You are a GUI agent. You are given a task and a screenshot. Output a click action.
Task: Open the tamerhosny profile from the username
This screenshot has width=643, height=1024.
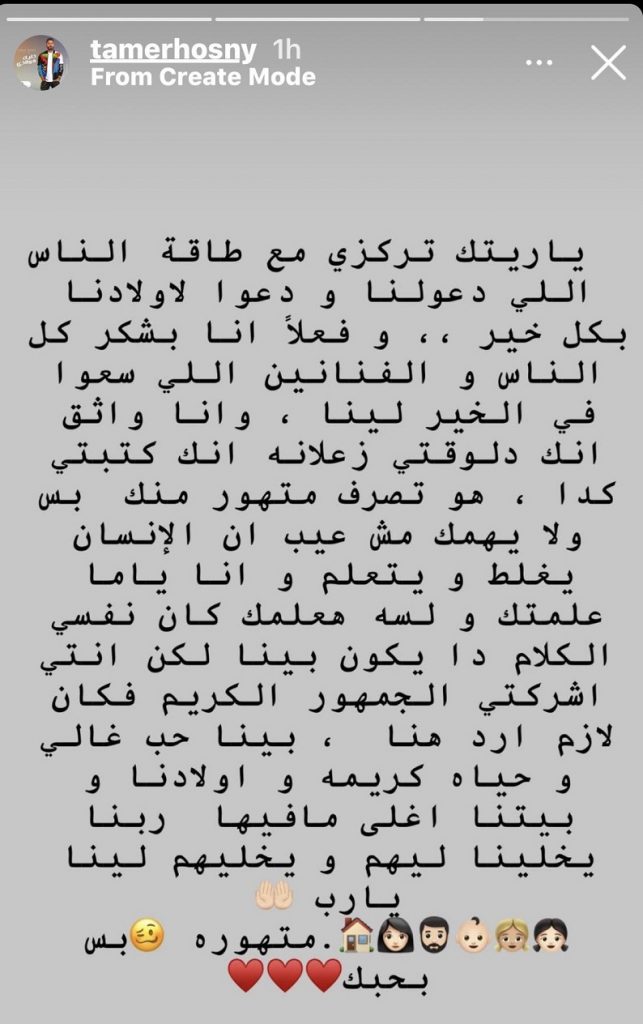point(173,50)
